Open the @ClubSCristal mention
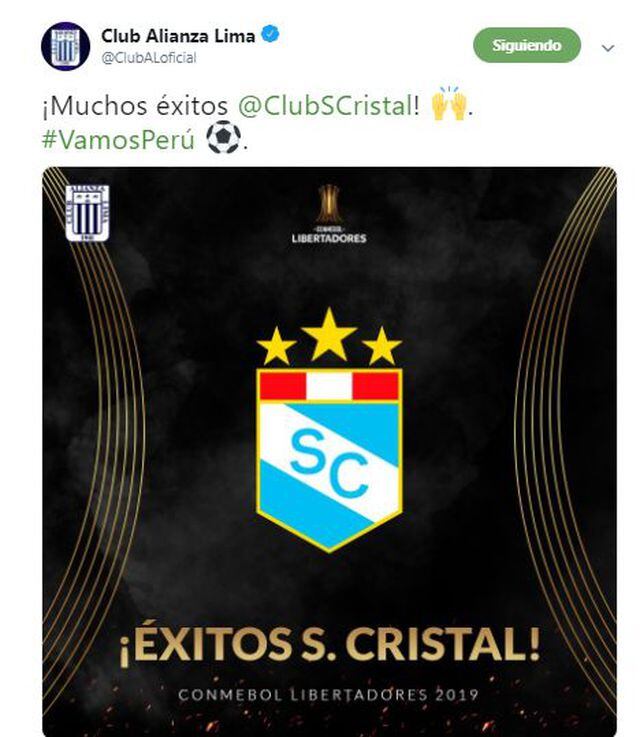This screenshot has width=640, height=737. [x=324, y=106]
